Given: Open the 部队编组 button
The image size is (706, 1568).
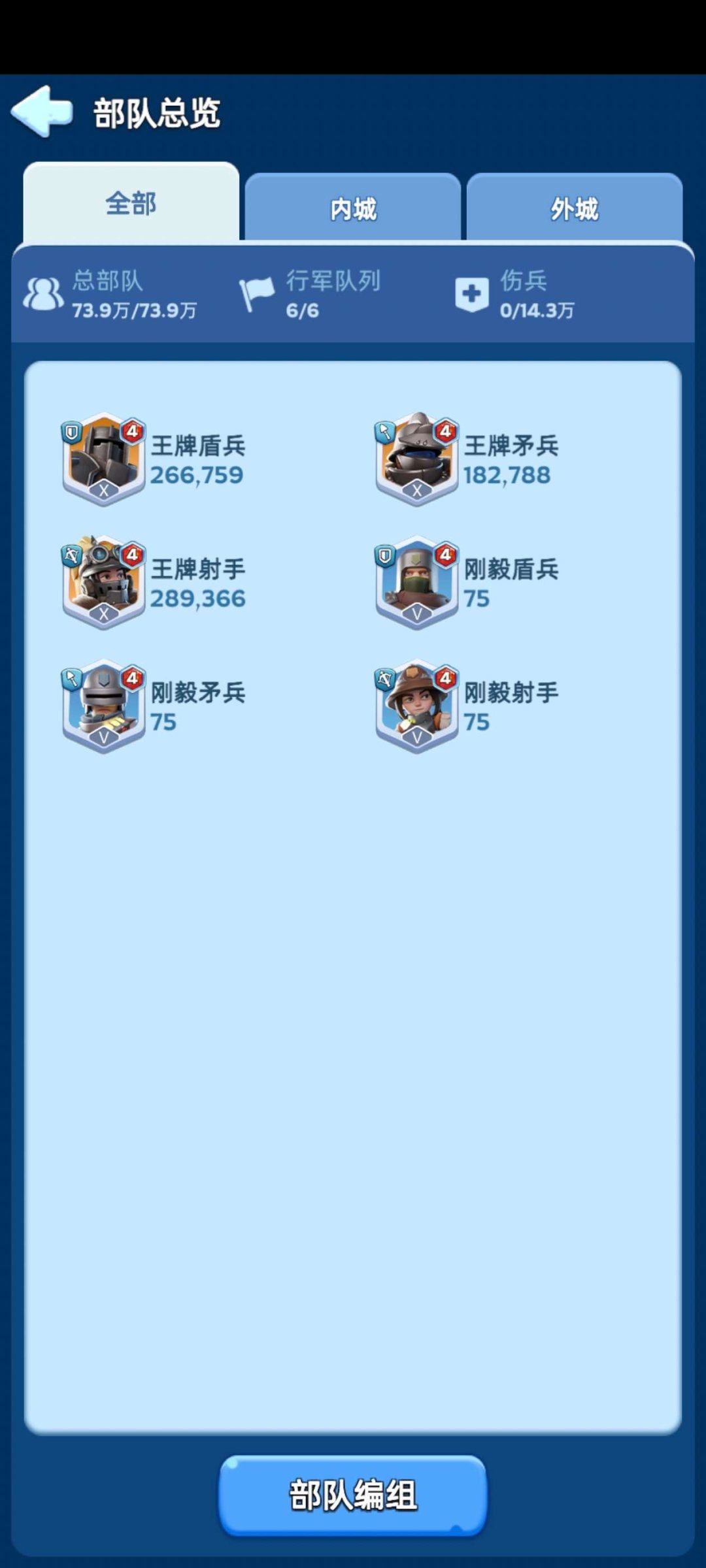Looking at the screenshot, I should pyautogui.click(x=353, y=1494).
